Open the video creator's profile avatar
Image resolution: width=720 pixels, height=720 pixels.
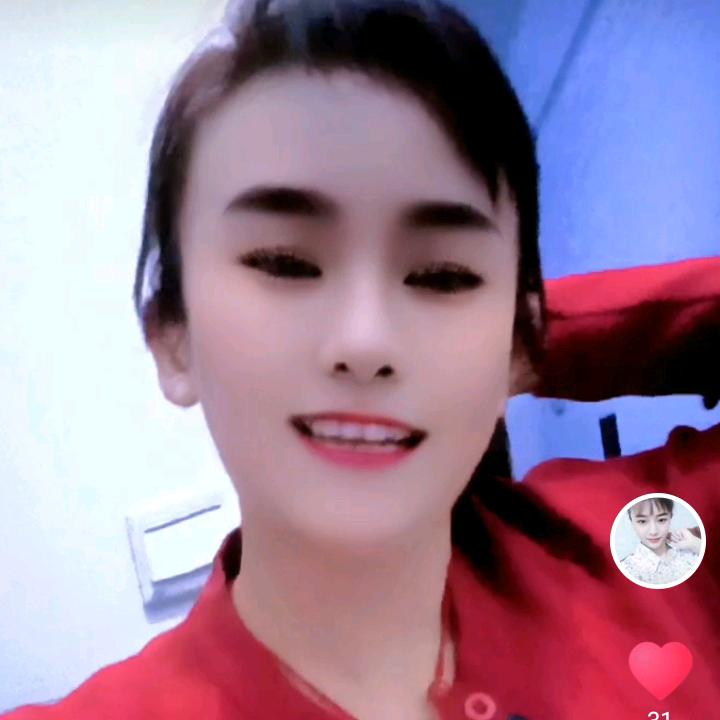(x=657, y=541)
